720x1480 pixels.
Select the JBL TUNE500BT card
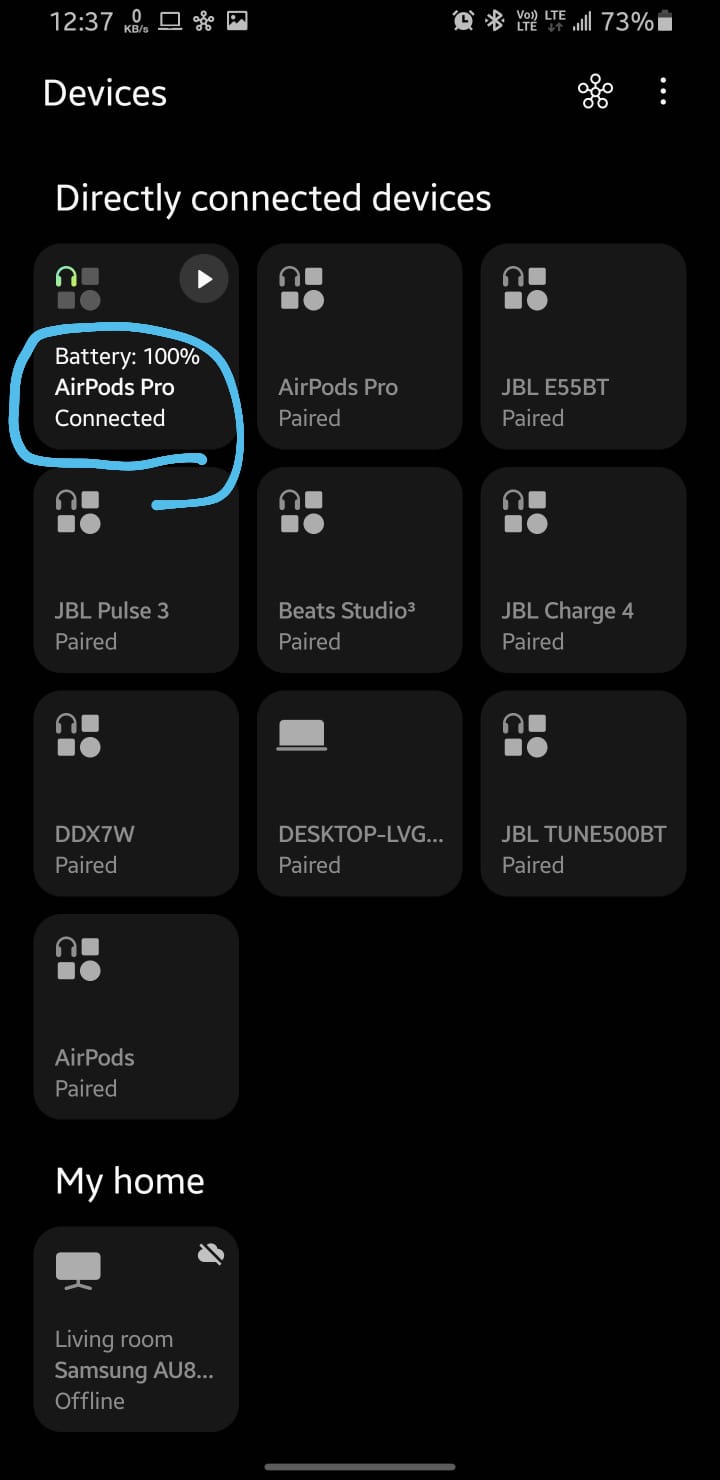click(x=583, y=793)
